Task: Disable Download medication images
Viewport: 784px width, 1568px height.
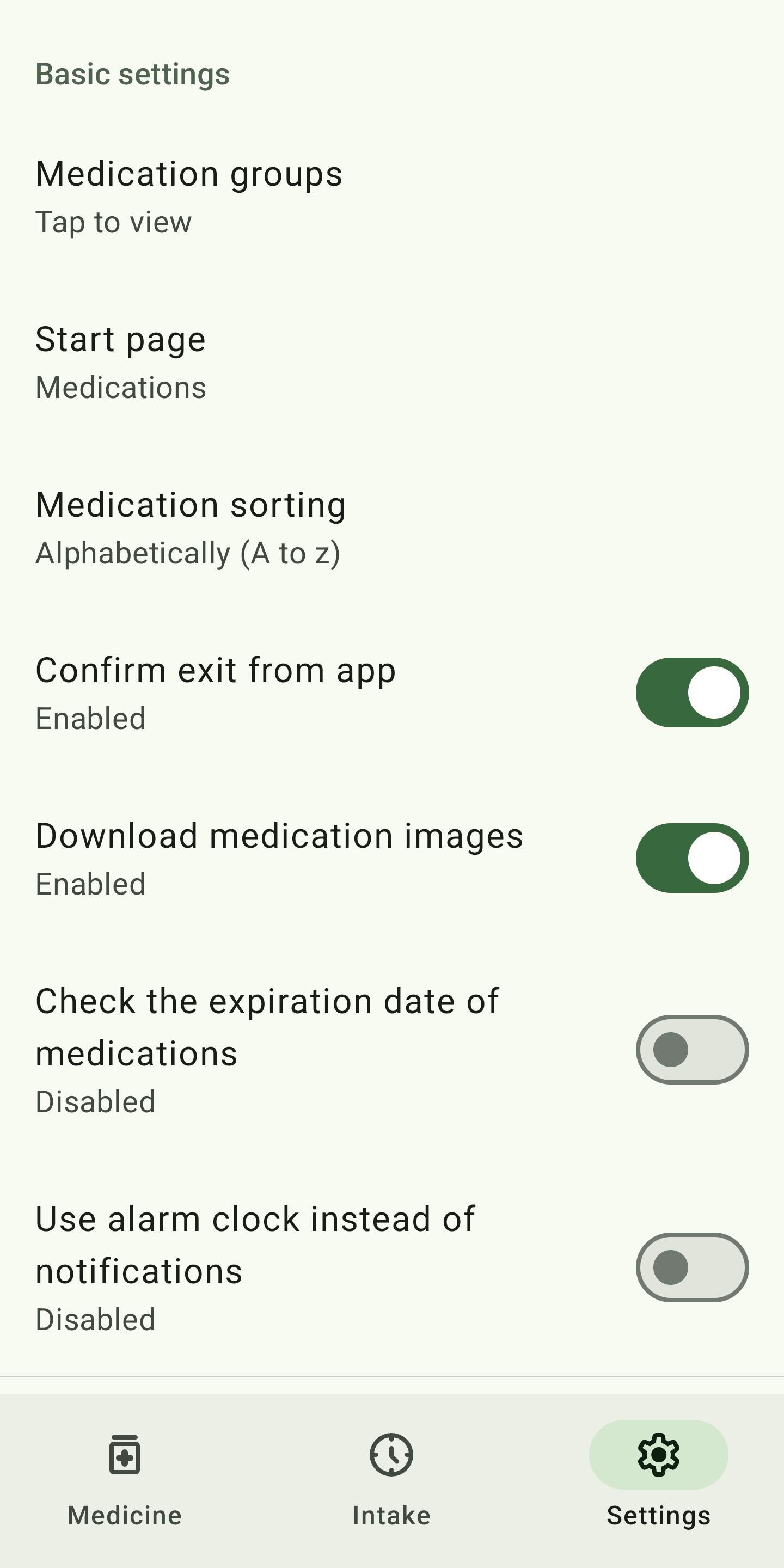Action: click(x=692, y=858)
